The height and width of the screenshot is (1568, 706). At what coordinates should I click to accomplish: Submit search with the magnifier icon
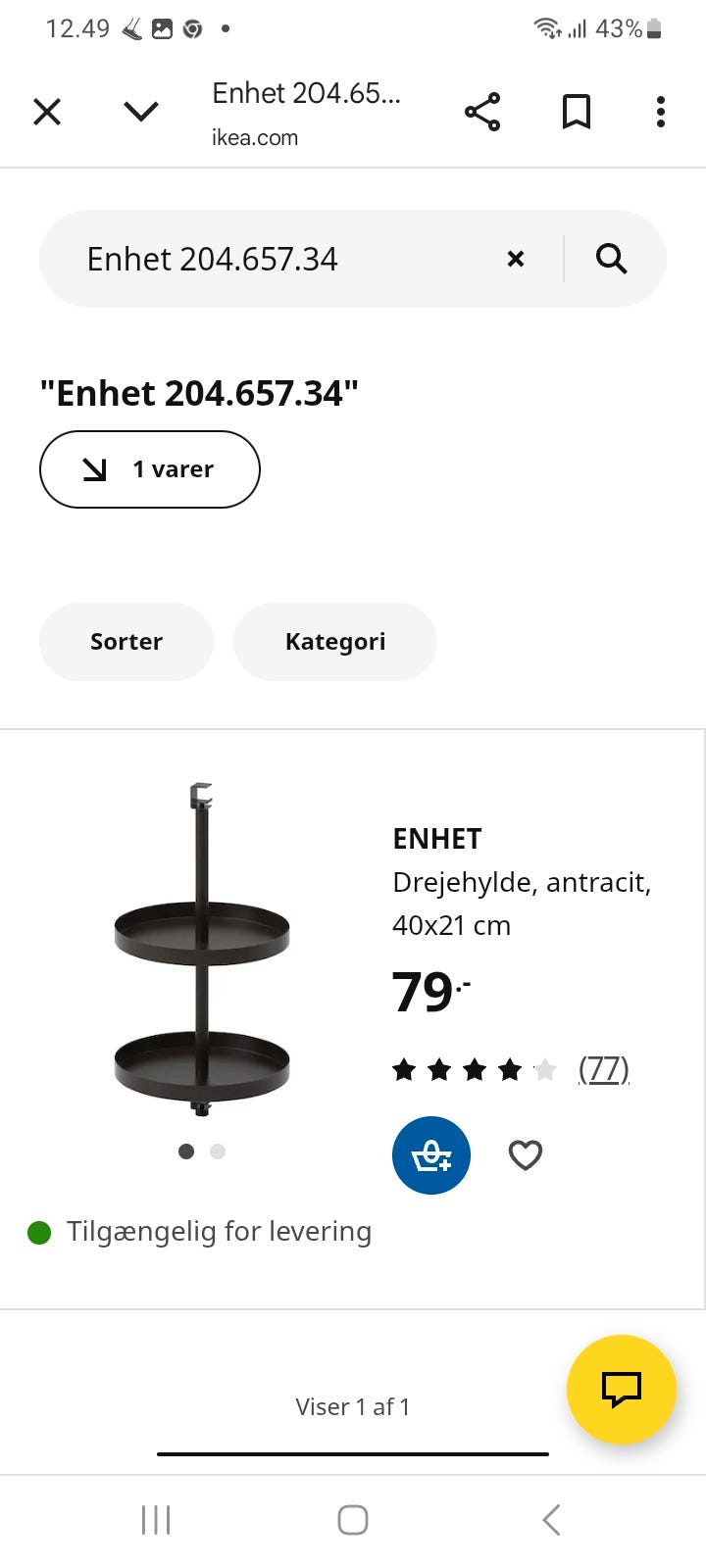coord(612,259)
